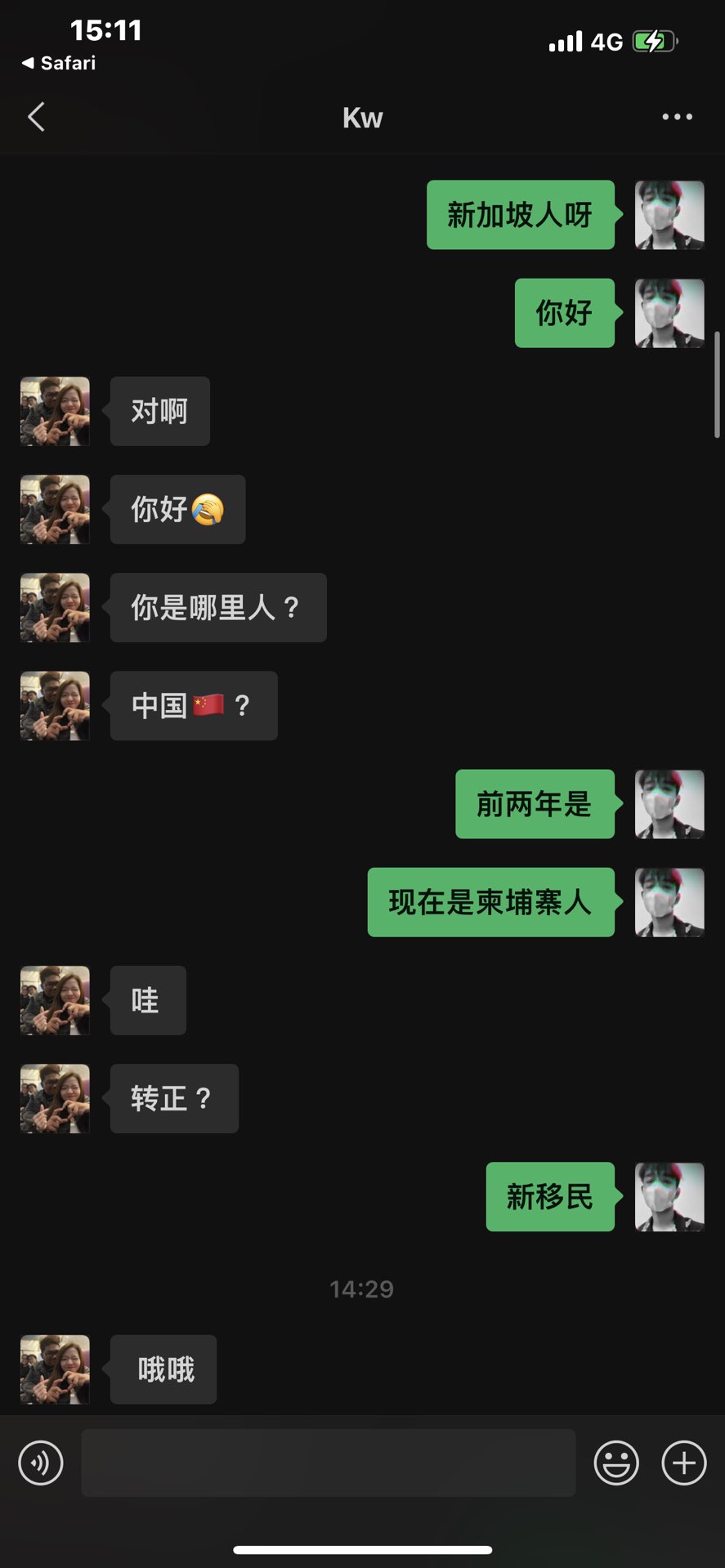Open the plus attachments menu
This screenshot has width=725, height=1568.
coord(683,1463)
